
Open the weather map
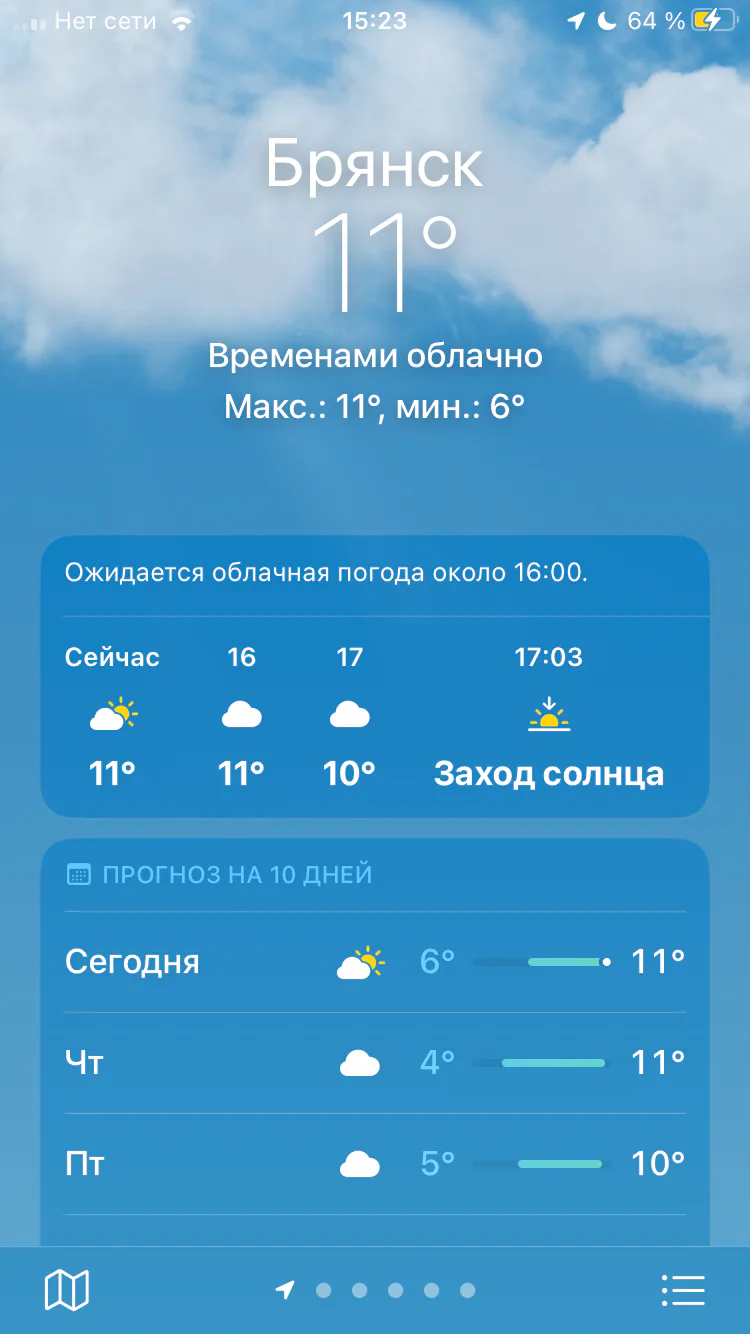[67, 1290]
